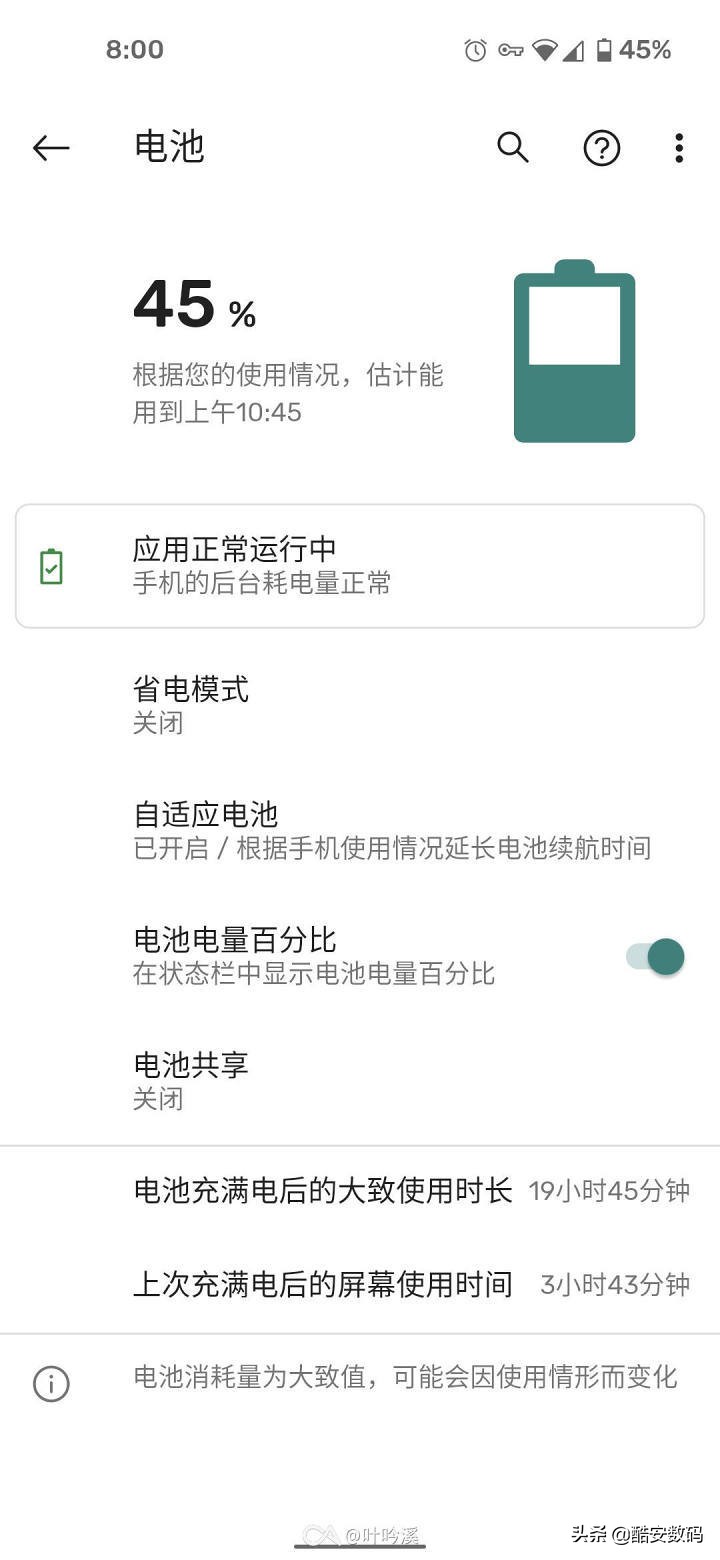
Task: Open the three-dot overflow menu
Action: tap(679, 147)
